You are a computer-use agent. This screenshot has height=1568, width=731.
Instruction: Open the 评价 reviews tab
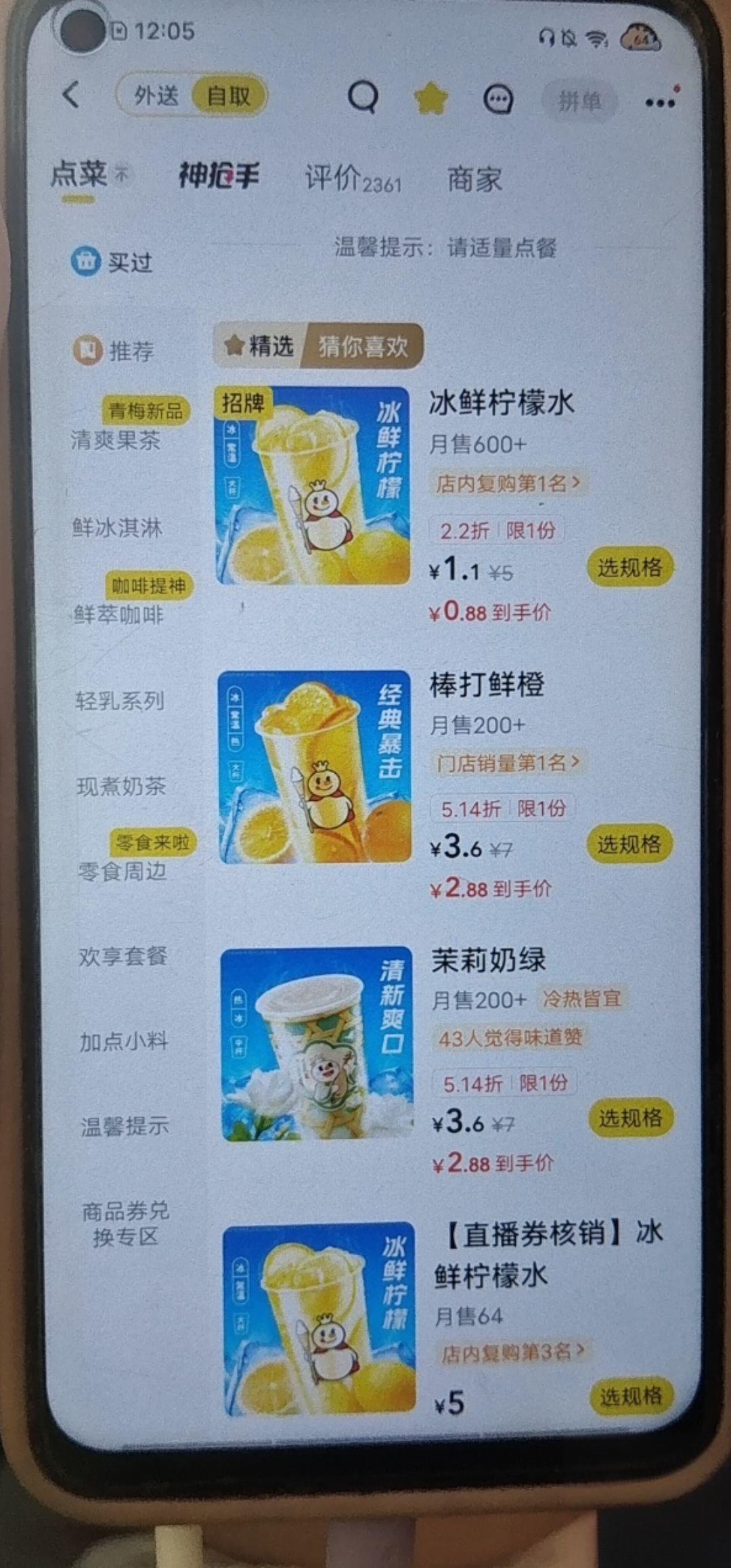(x=353, y=179)
